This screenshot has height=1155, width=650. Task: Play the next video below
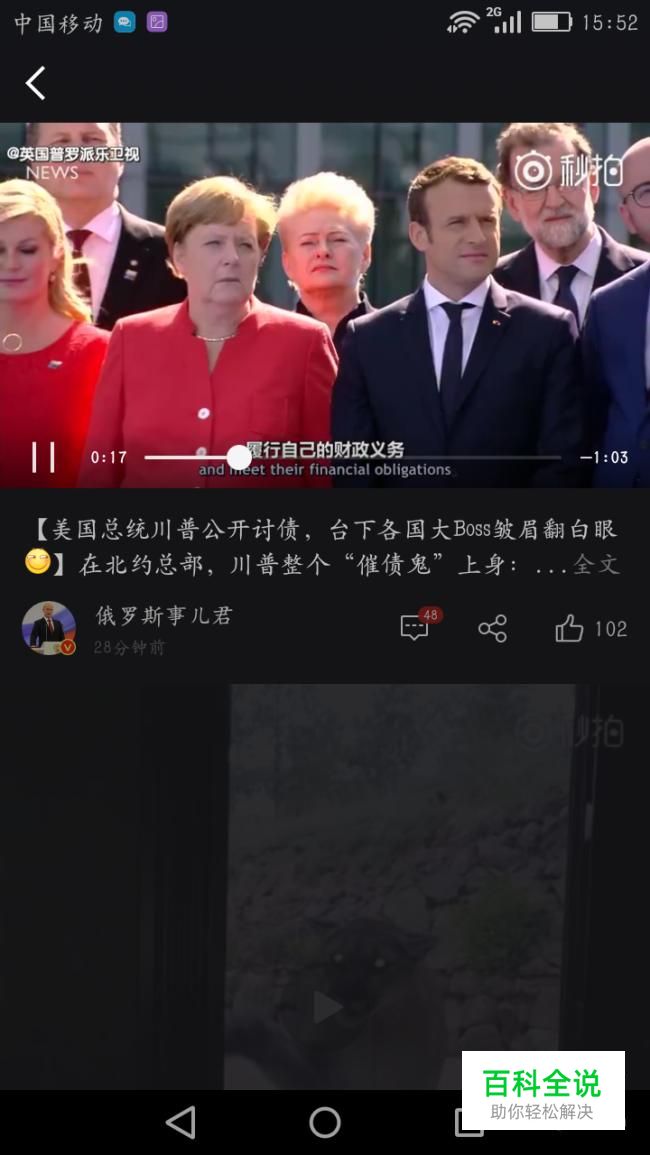(x=327, y=1006)
